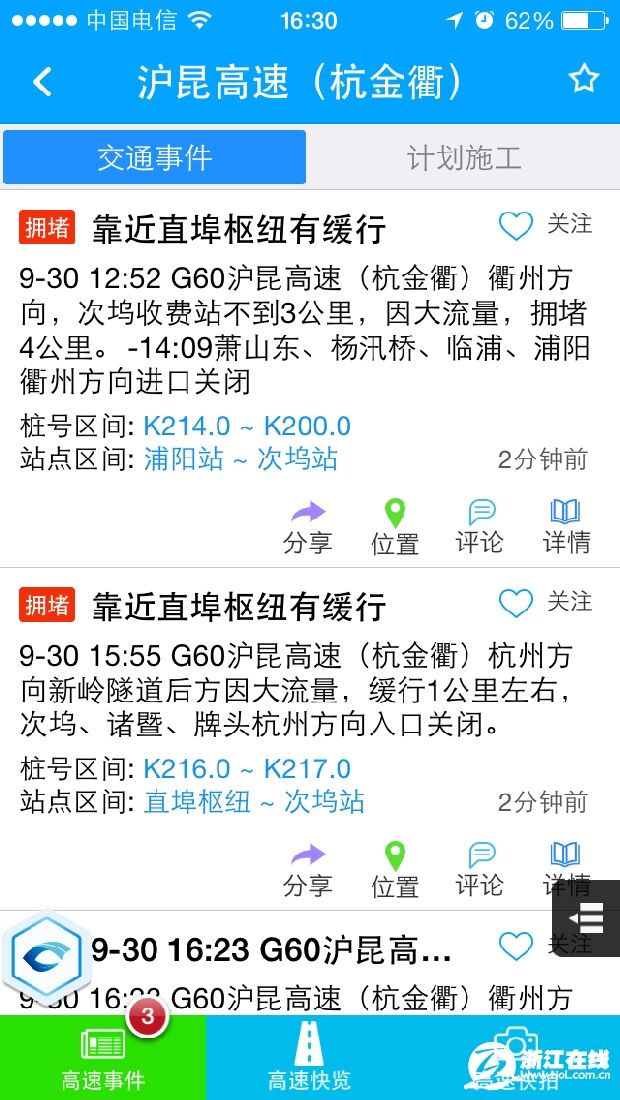This screenshot has width=620, height=1100.
Task: Share (分享) the 12:52 衢州方向 event
Action: (x=307, y=527)
